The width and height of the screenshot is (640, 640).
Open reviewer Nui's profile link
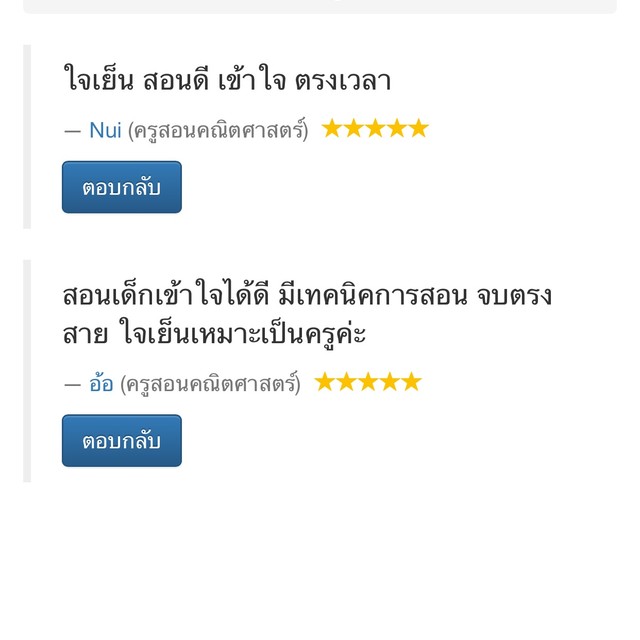105,129
